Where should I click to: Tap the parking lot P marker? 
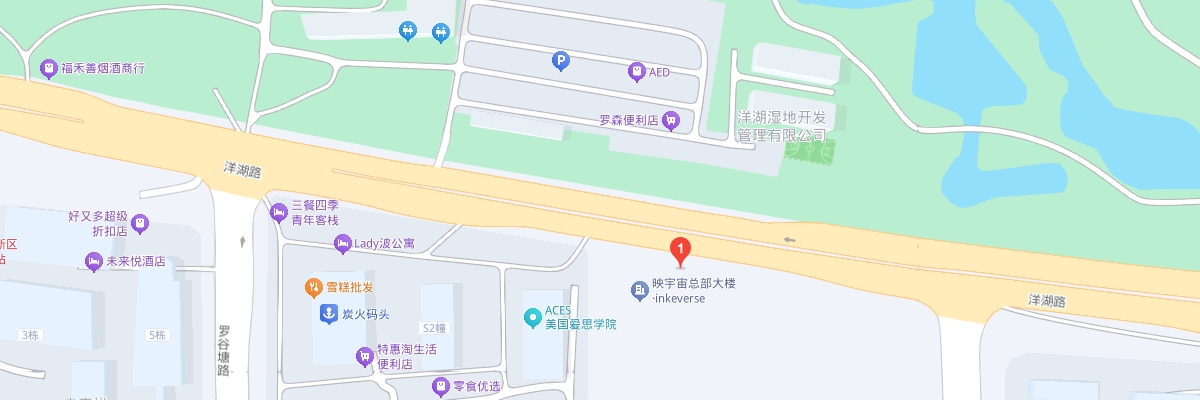point(561,62)
